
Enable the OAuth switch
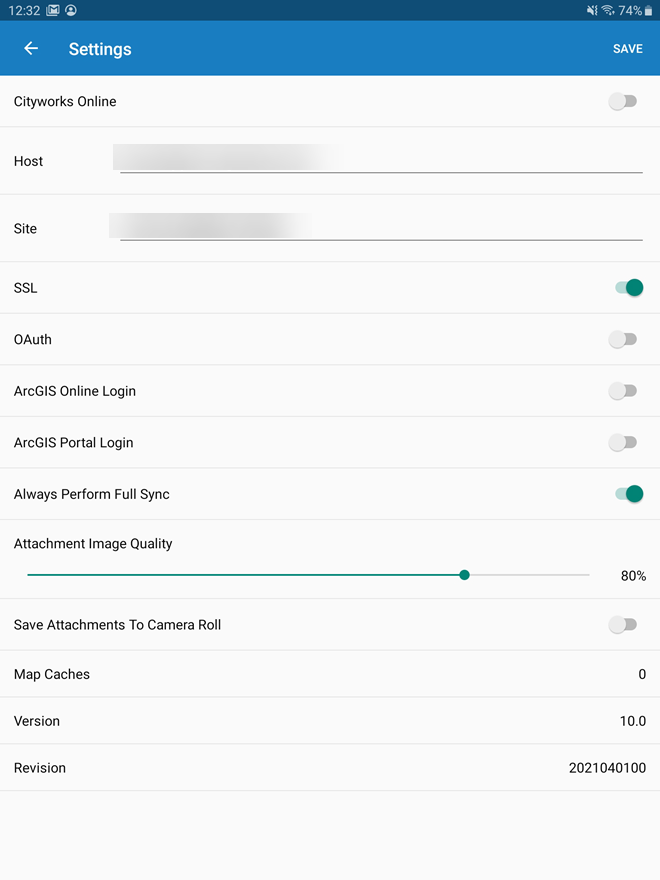coord(623,339)
